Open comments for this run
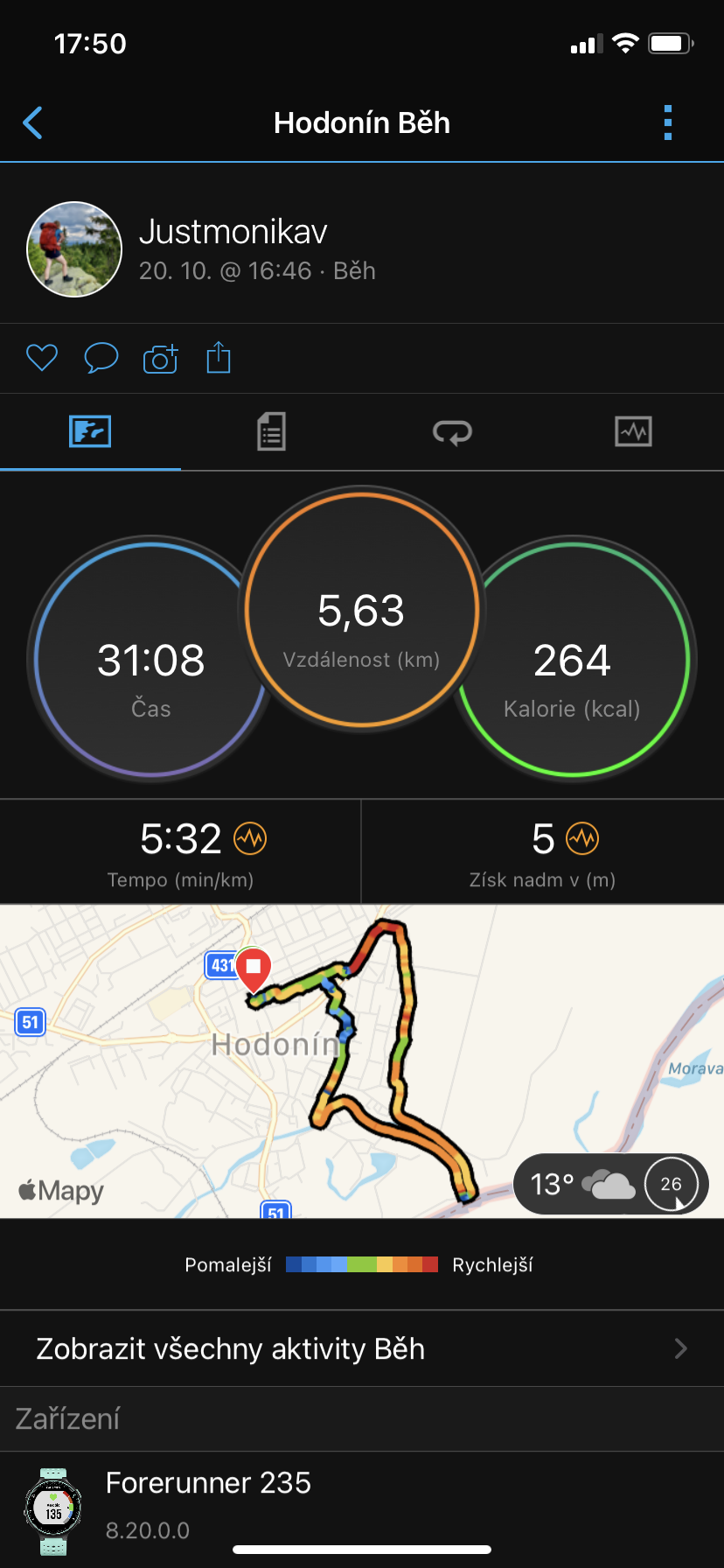The height and width of the screenshot is (1568, 724). click(101, 358)
